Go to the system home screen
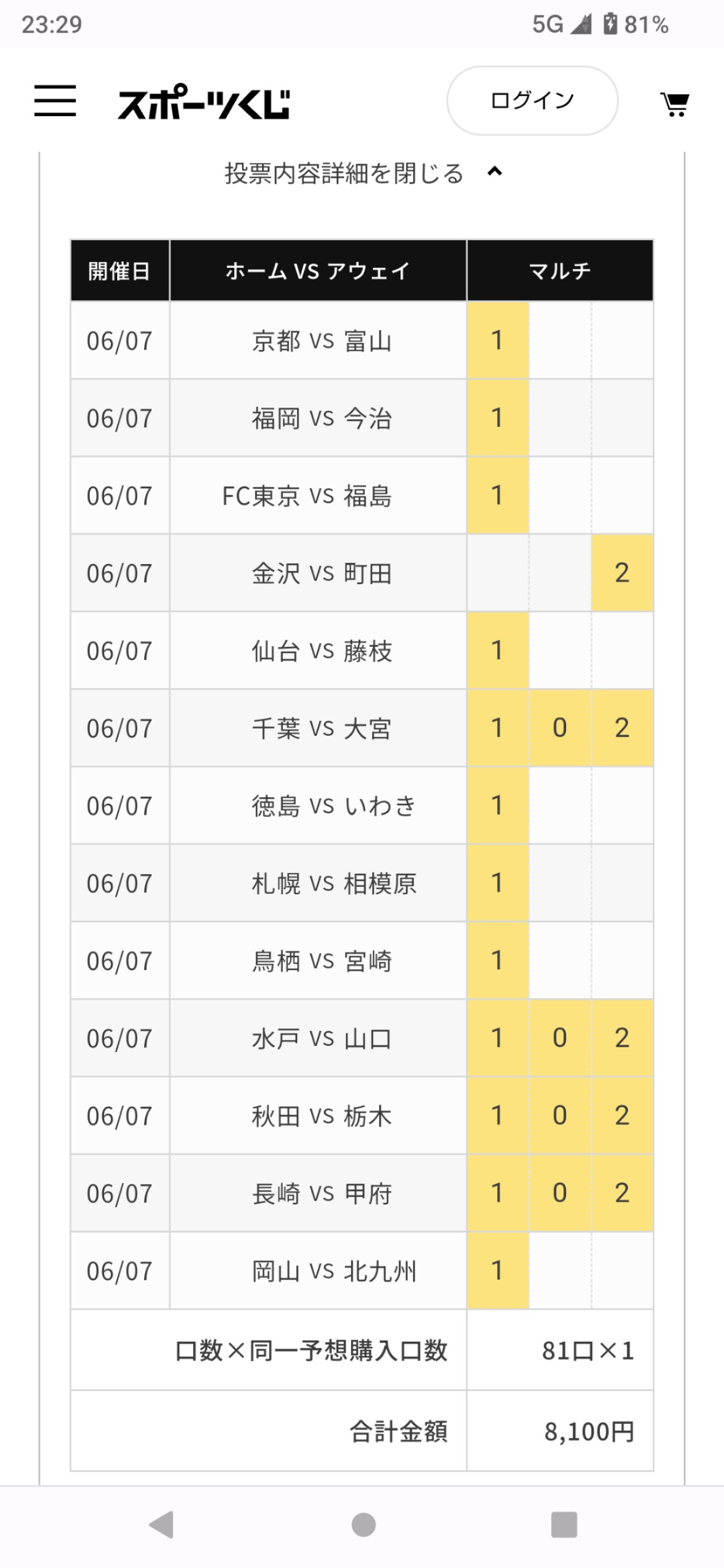Viewport: 724px width, 1568px height. click(x=364, y=1525)
